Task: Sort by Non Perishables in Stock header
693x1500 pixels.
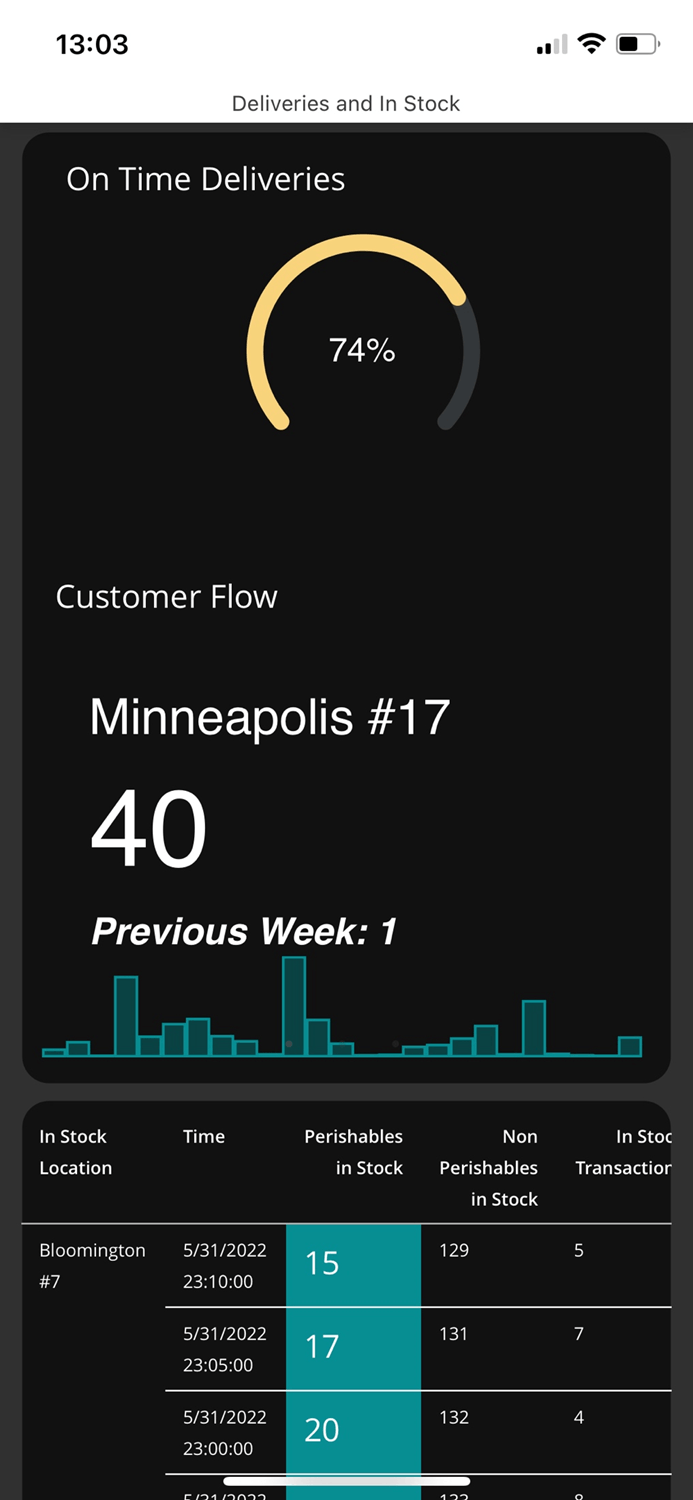Action: coord(489,1167)
